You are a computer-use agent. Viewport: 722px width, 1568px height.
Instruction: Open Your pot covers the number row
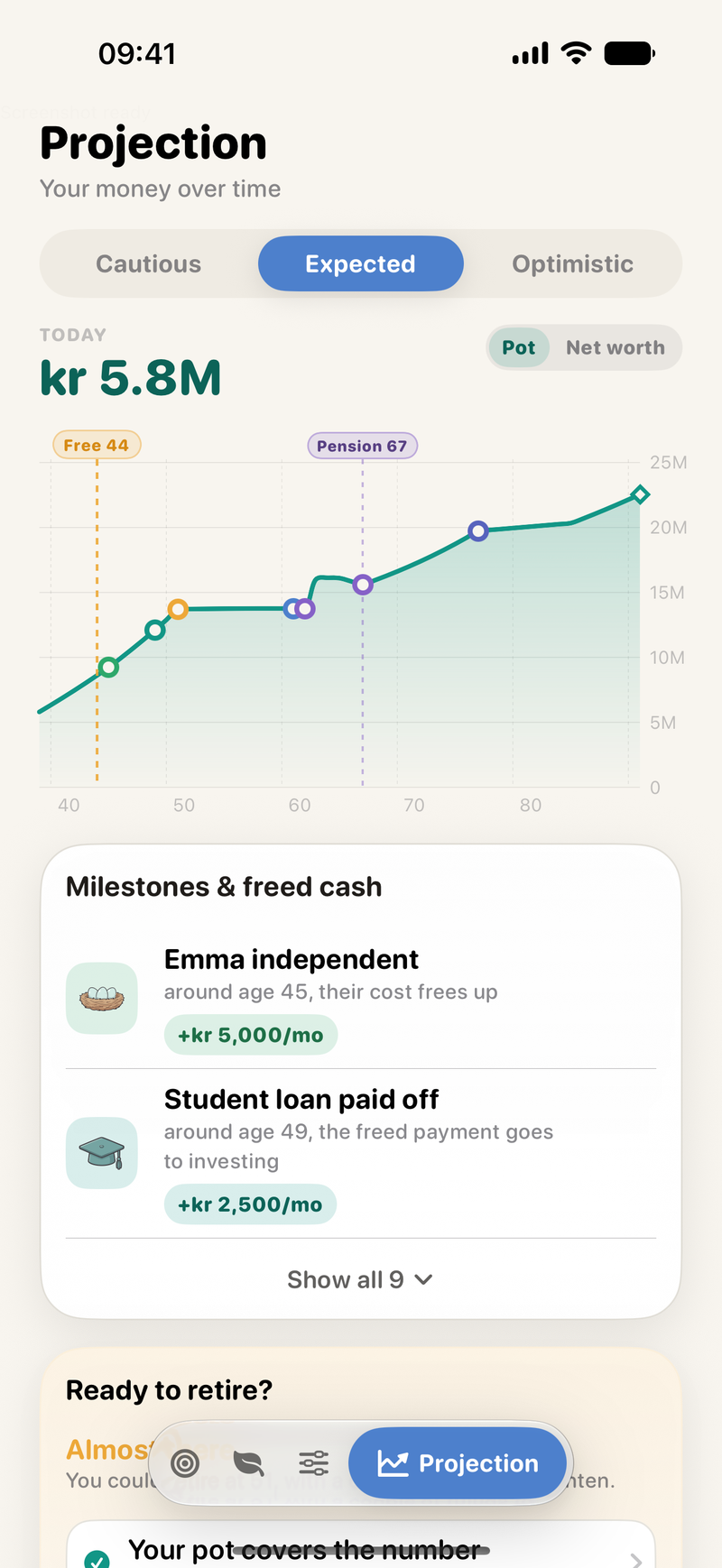(x=361, y=1550)
